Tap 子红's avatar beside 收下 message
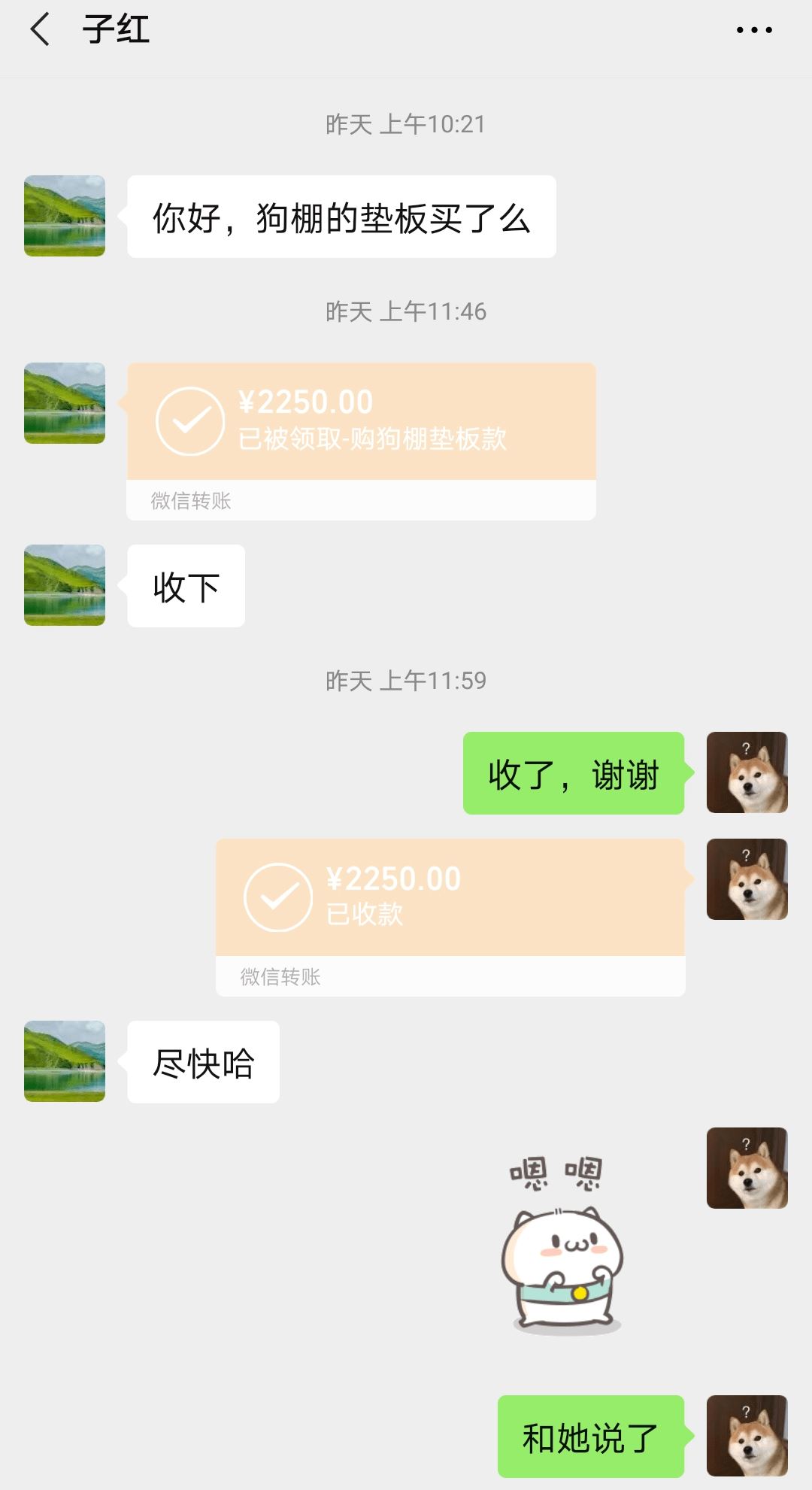 pyautogui.click(x=64, y=587)
